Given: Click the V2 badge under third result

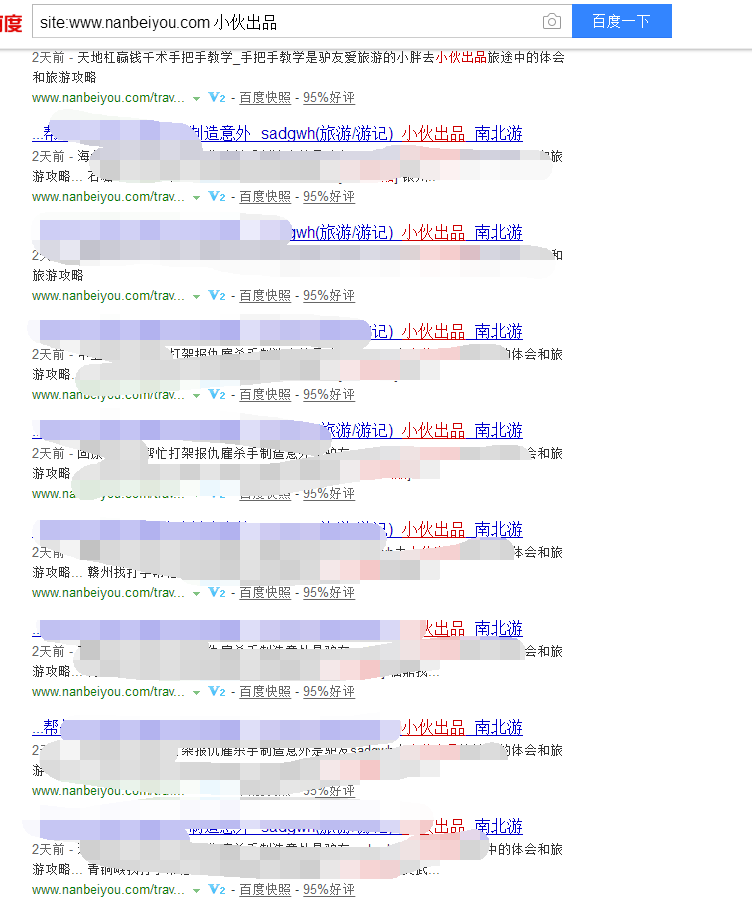Looking at the screenshot, I should [217, 295].
